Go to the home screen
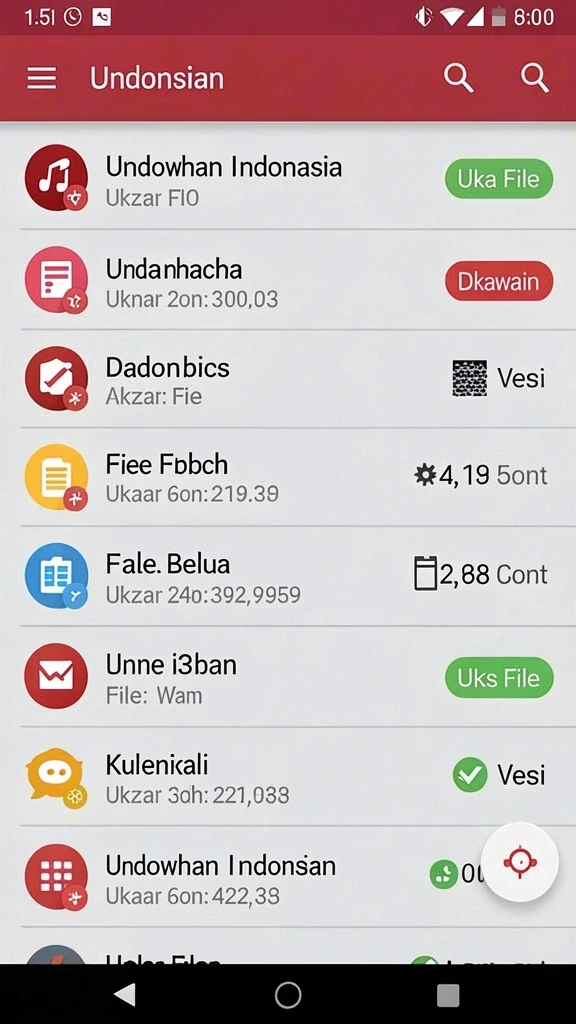 [288, 995]
